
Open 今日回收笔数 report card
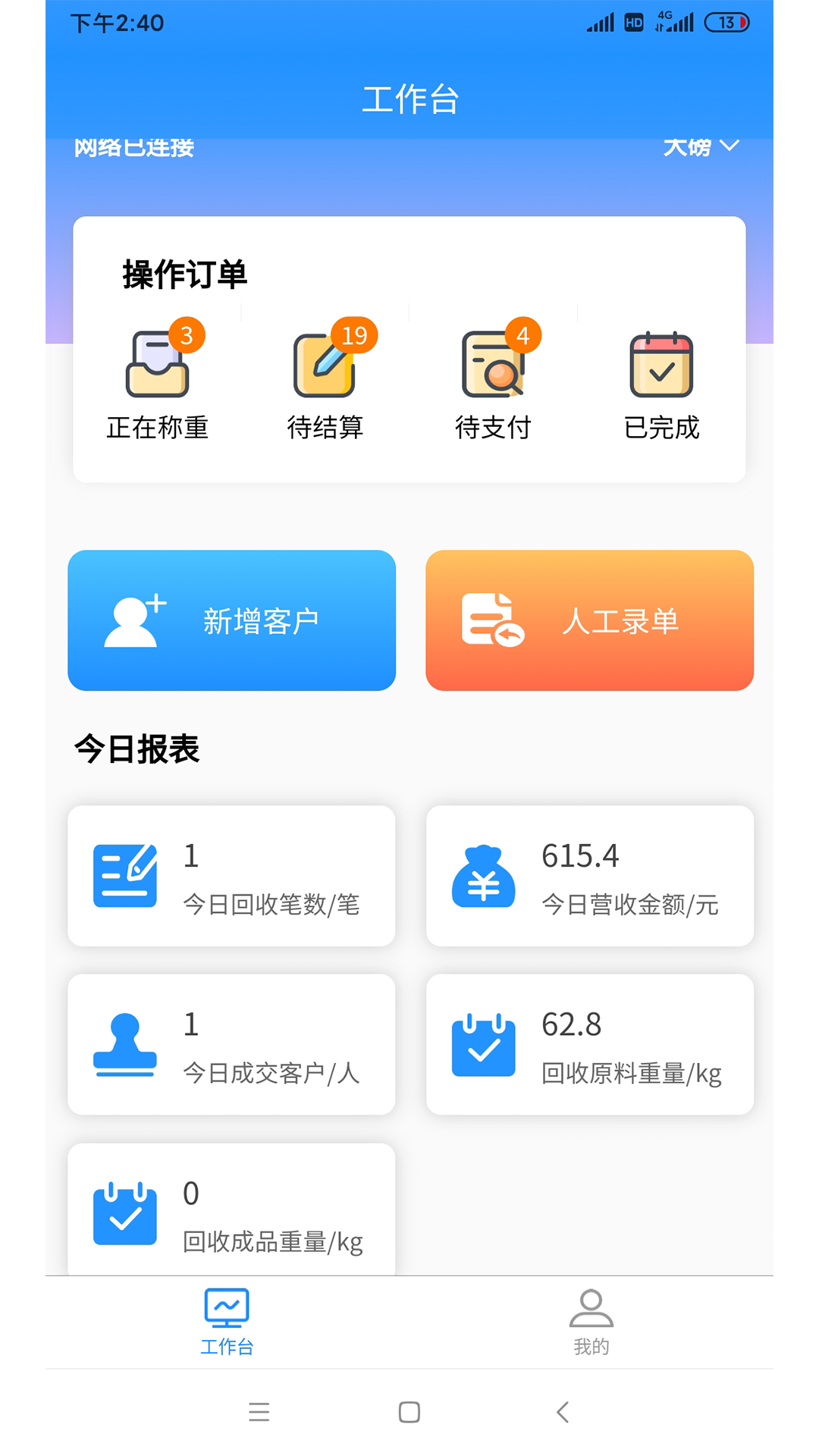coord(232,876)
